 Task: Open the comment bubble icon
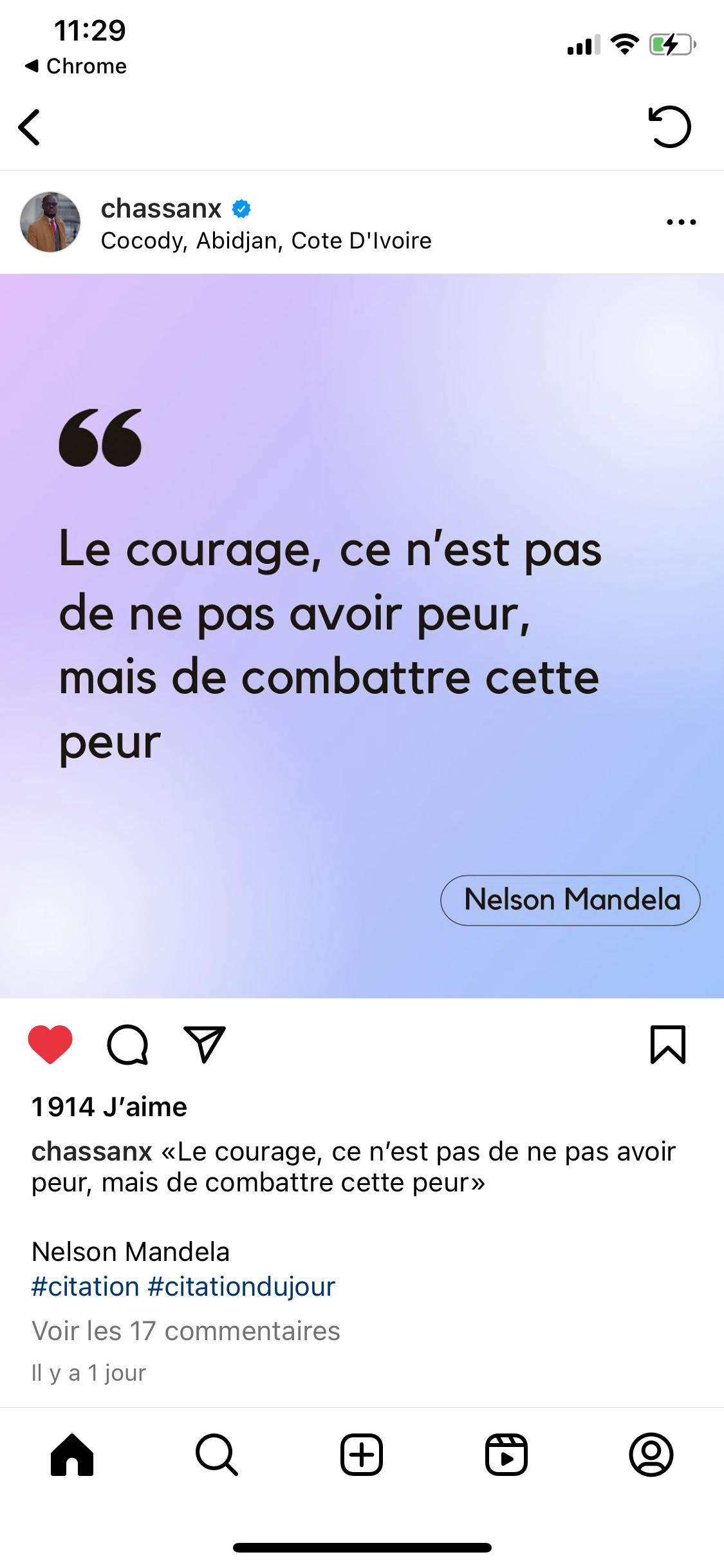click(127, 1044)
